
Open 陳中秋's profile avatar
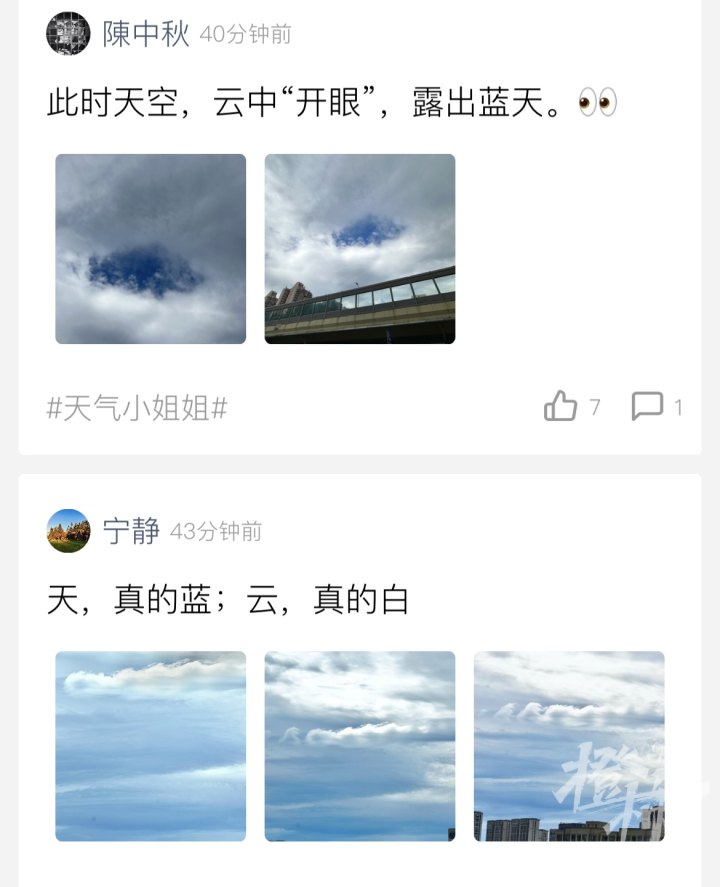click(x=68, y=34)
